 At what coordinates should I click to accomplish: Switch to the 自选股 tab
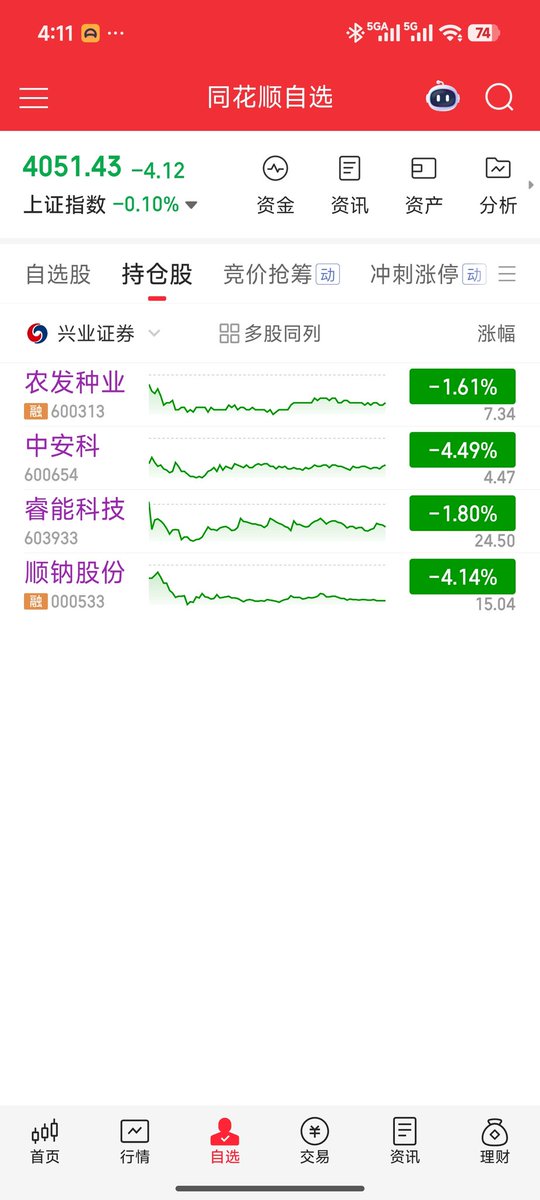tap(58, 274)
